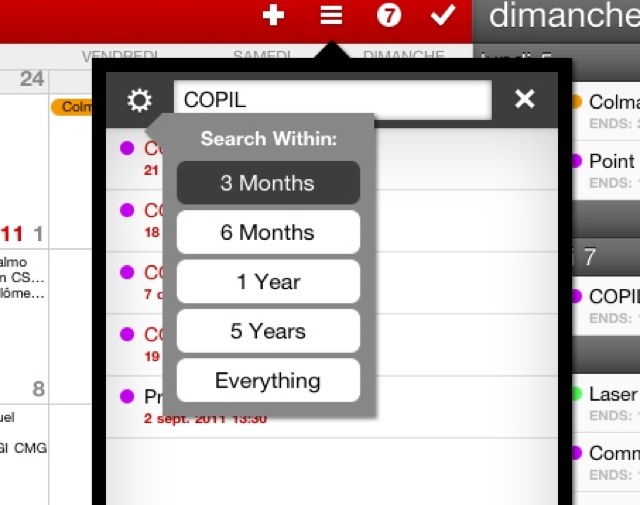Open the orange Colma event in calendar

click(72, 106)
